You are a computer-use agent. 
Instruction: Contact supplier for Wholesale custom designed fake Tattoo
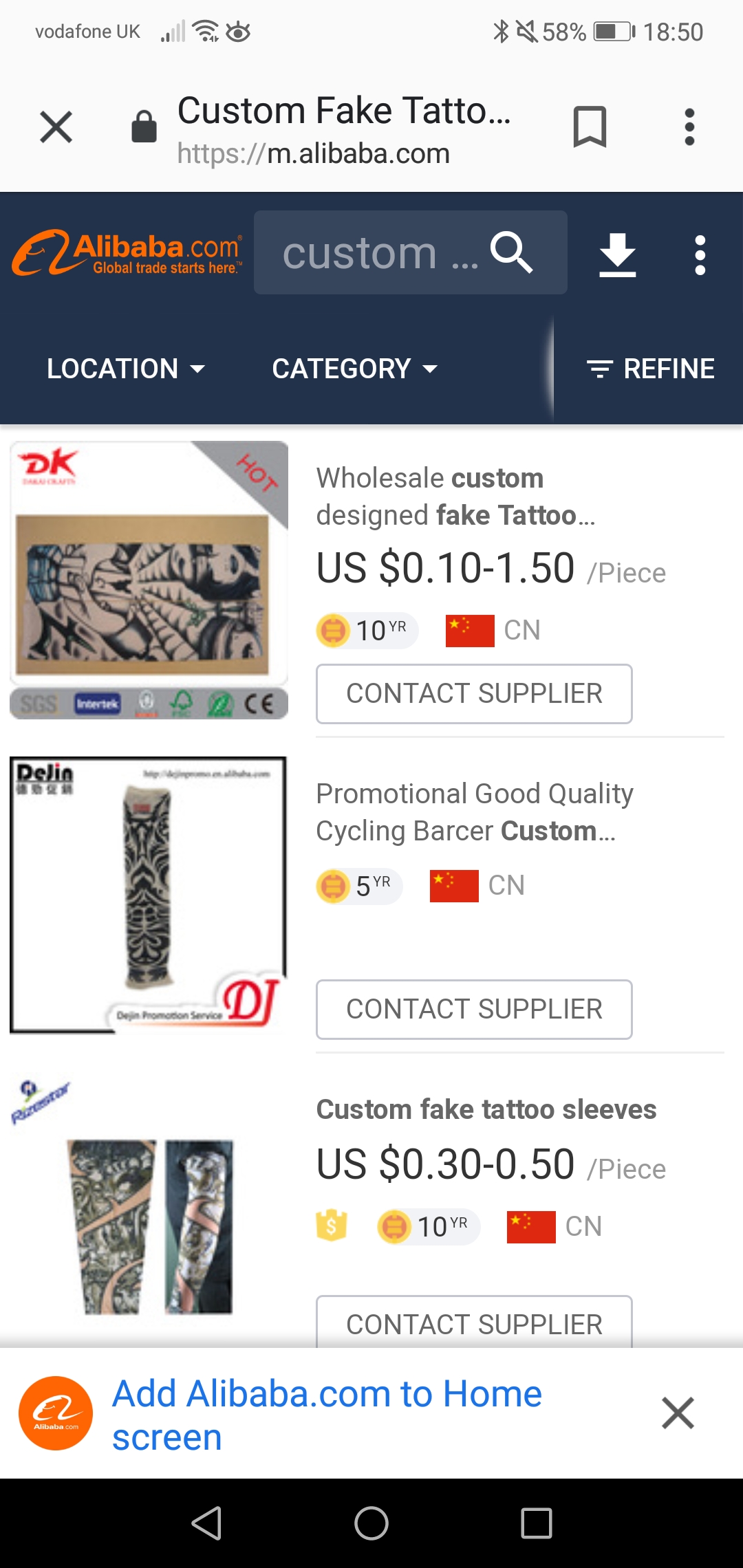coord(474,694)
